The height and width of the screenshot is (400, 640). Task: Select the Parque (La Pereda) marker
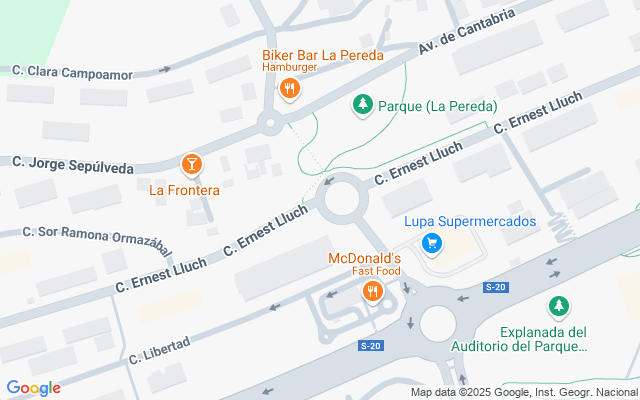362,104
